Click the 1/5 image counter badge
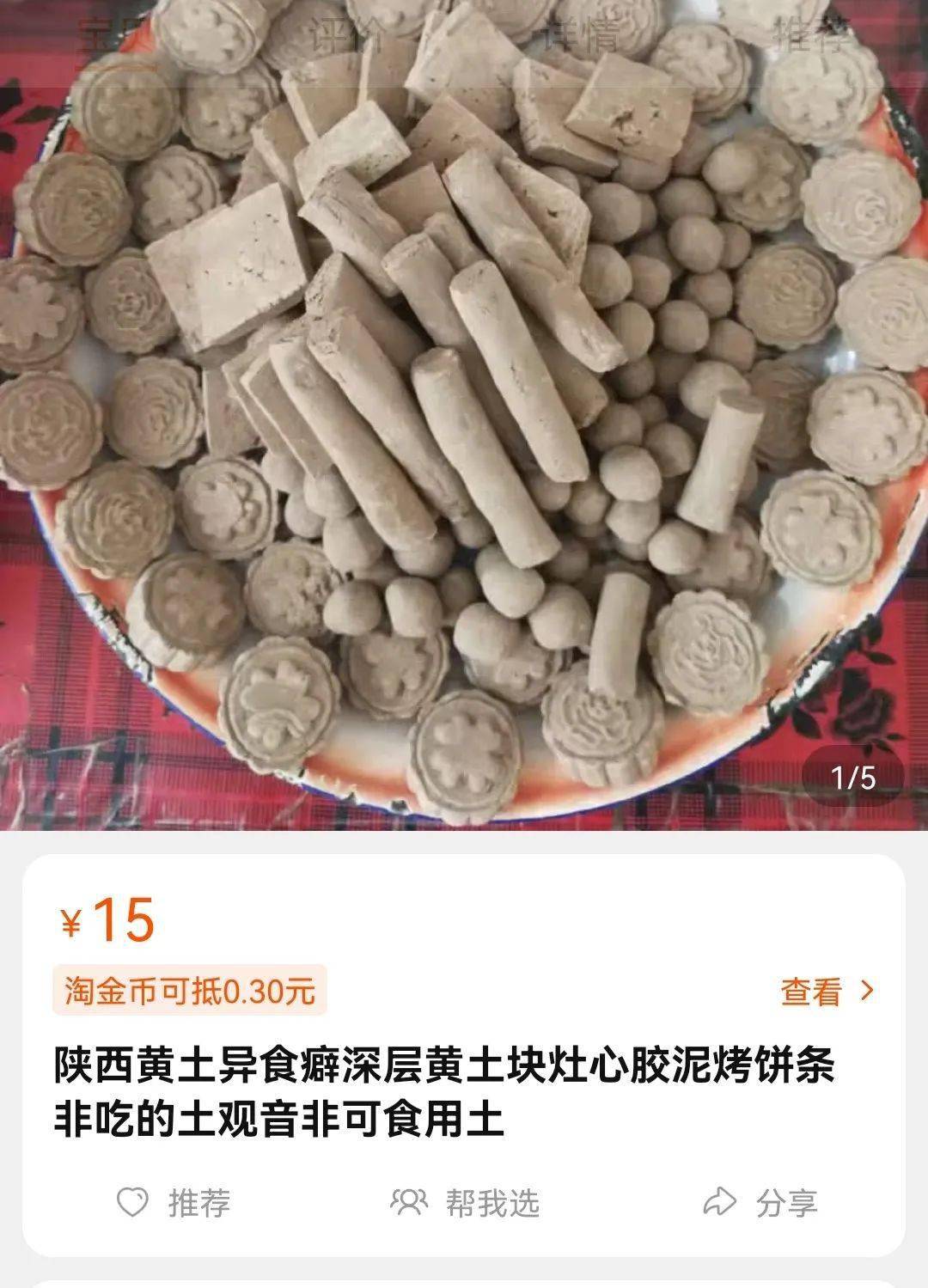The height and width of the screenshot is (1288, 928). (x=852, y=776)
